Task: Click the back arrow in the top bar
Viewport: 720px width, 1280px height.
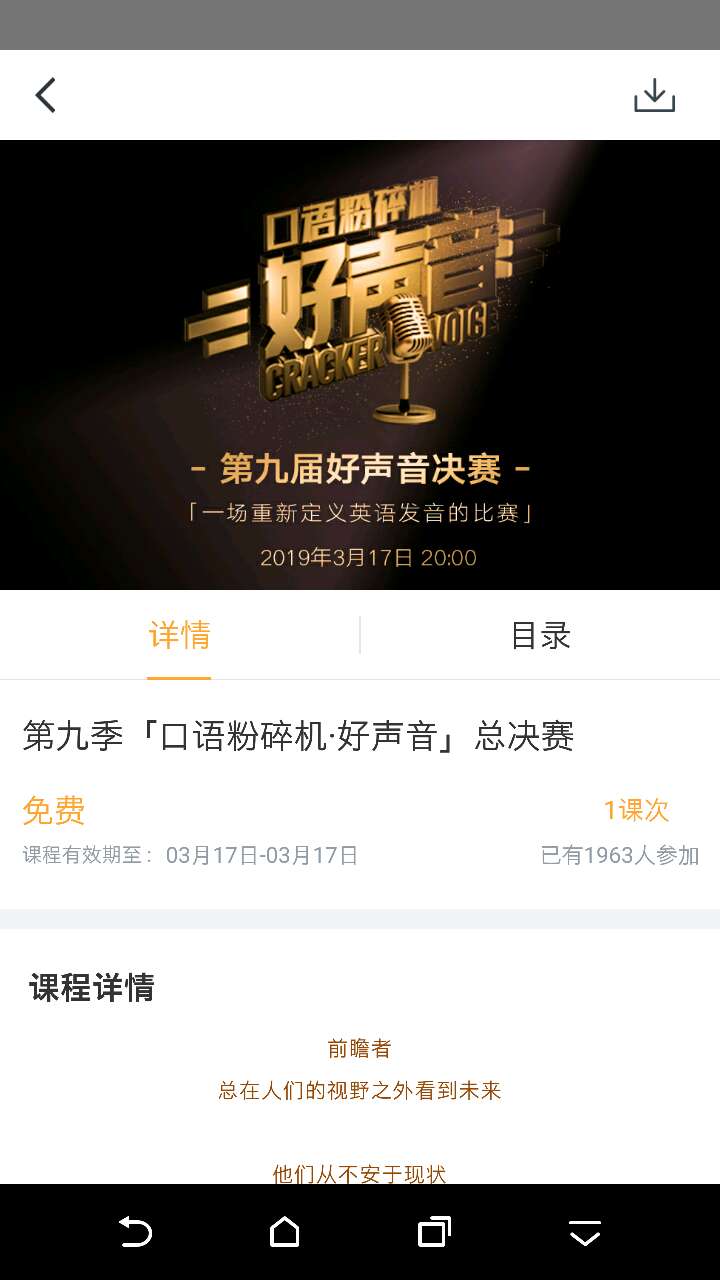Action: [44, 95]
